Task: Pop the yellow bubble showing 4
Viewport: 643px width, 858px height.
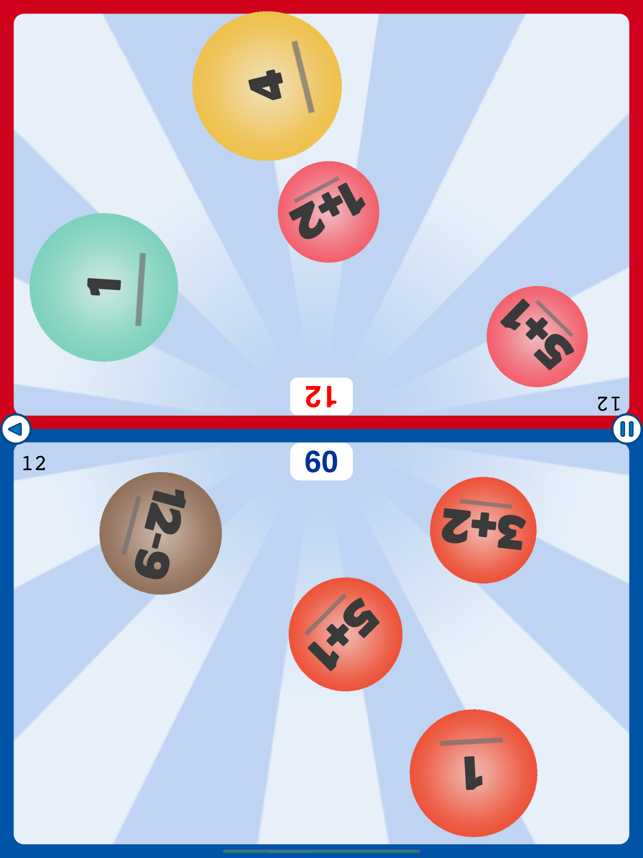Action: [267, 86]
